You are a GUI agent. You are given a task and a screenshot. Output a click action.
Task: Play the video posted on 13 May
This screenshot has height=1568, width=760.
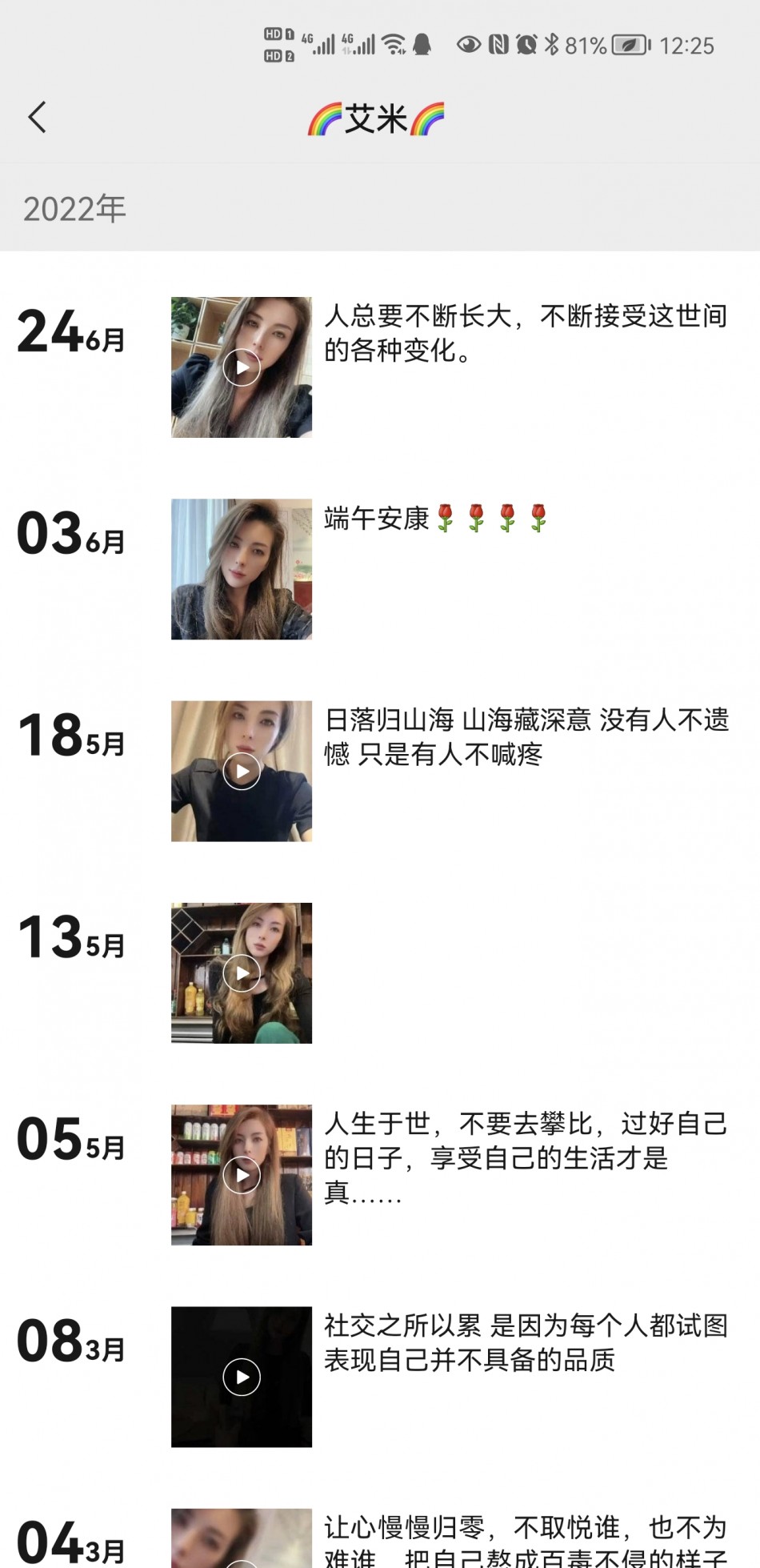(242, 973)
